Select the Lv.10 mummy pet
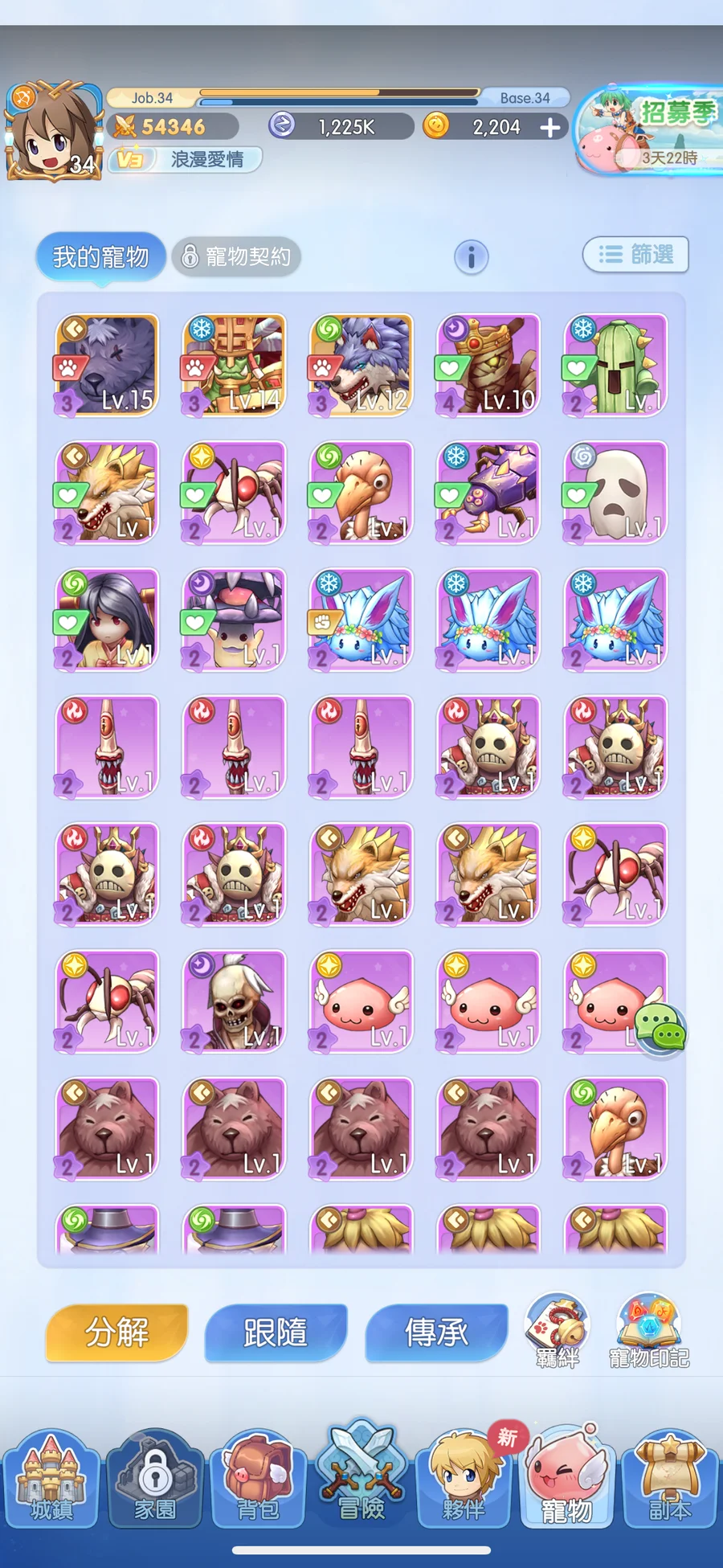This screenshot has width=723, height=1568. tap(488, 364)
